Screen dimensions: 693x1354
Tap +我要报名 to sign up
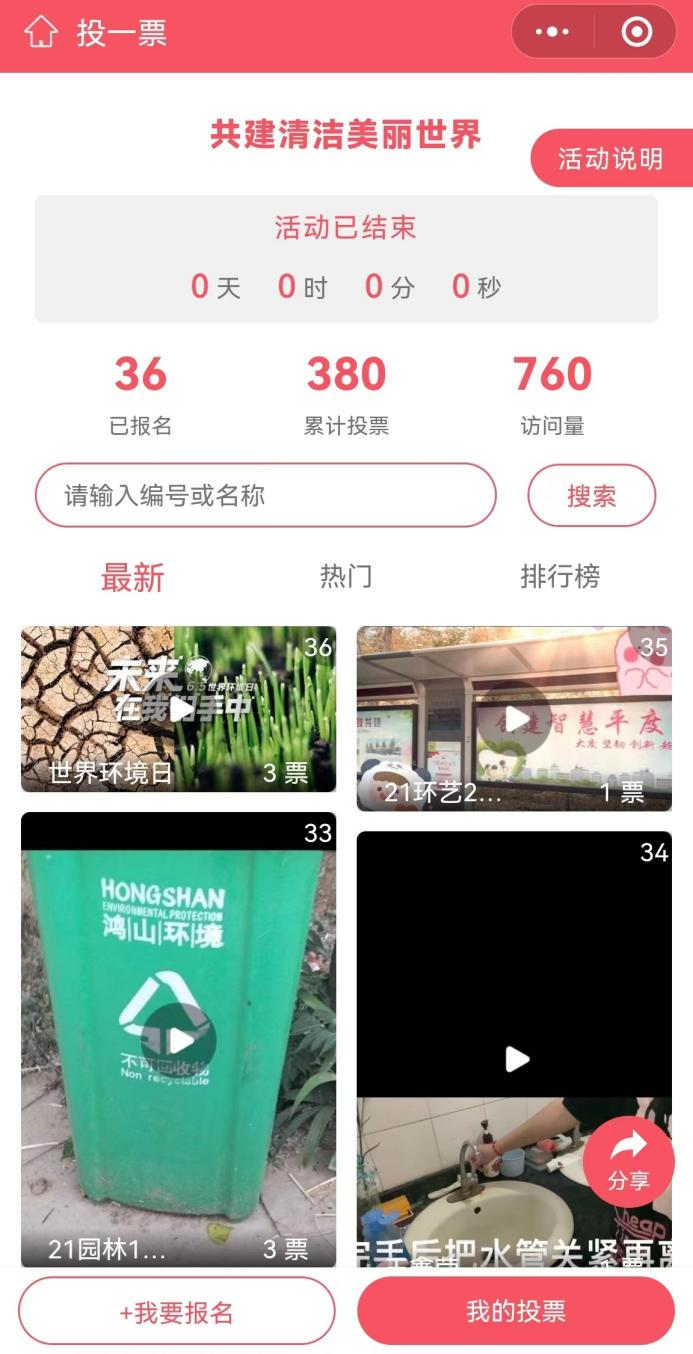(x=177, y=1311)
